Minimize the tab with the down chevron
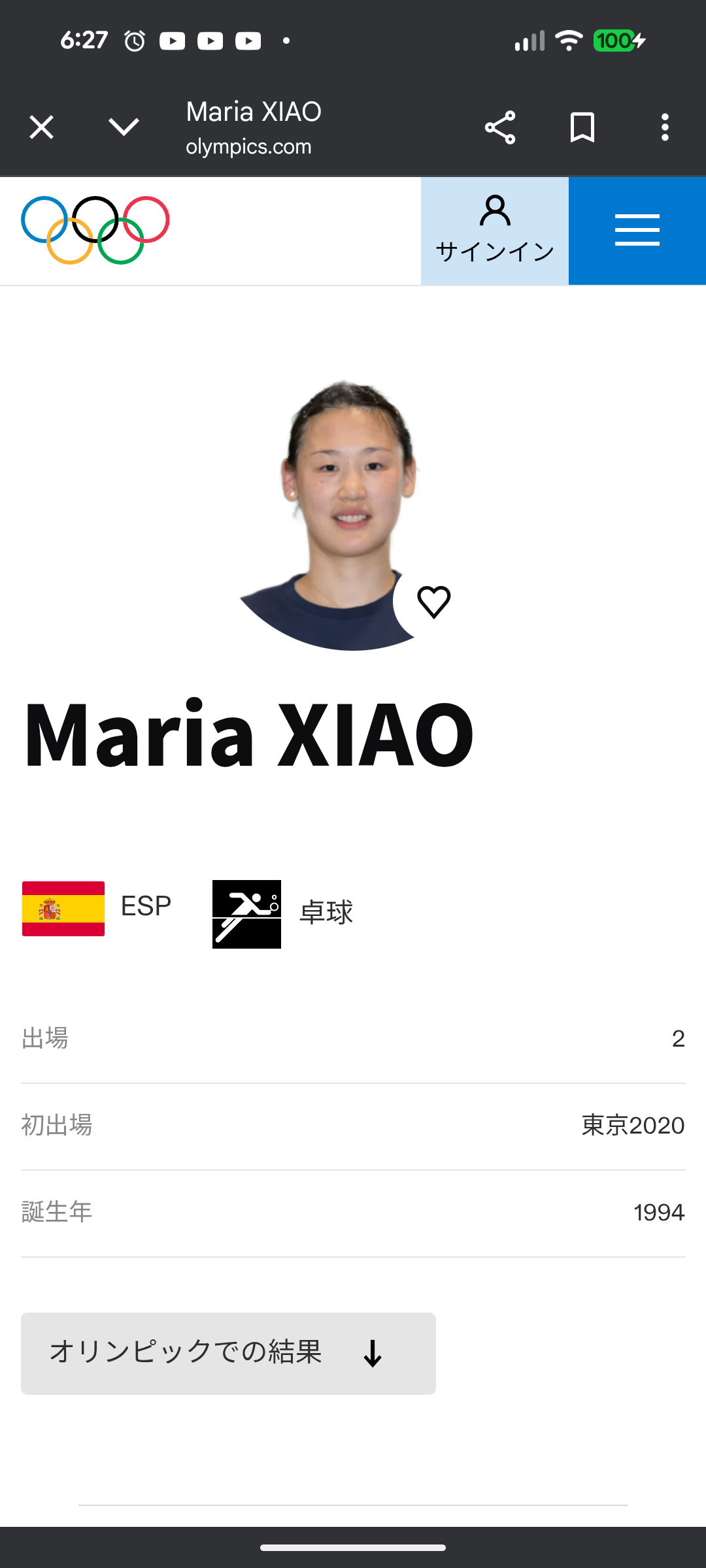Image resolution: width=706 pixels, height=1568 pixels. coord(124,127)
